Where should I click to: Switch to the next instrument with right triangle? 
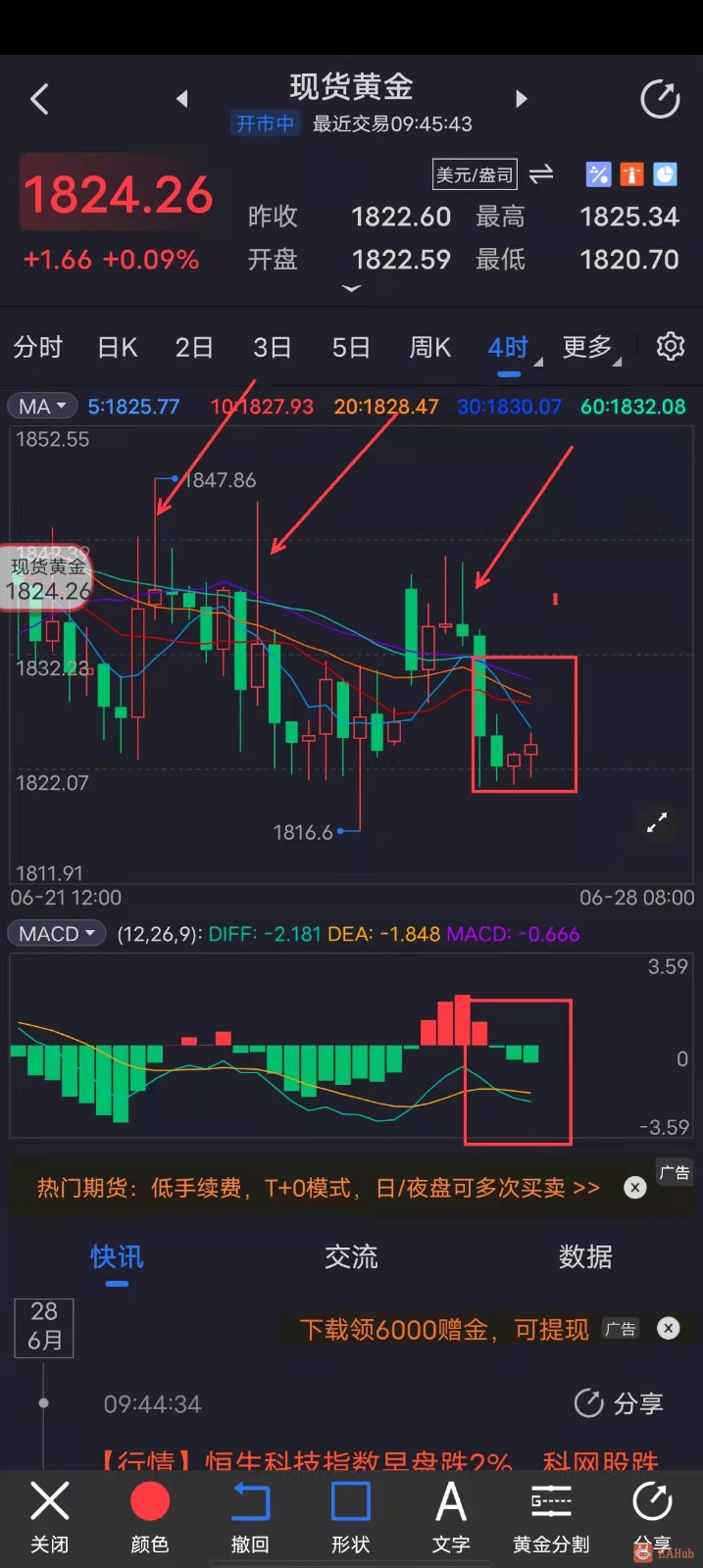pos(521,99)
